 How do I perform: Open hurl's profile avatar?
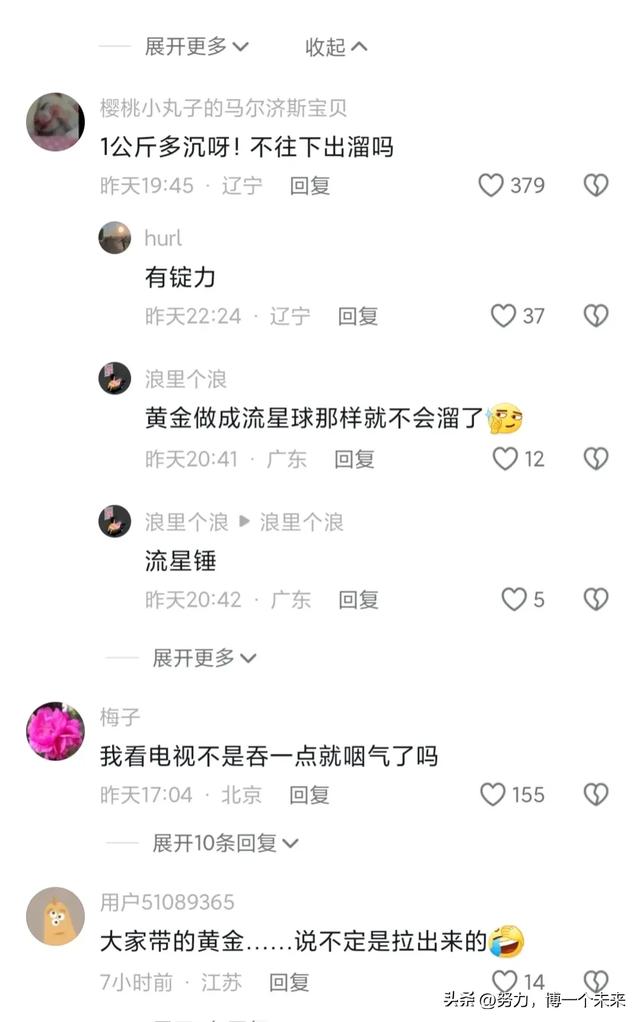point(115,238)
